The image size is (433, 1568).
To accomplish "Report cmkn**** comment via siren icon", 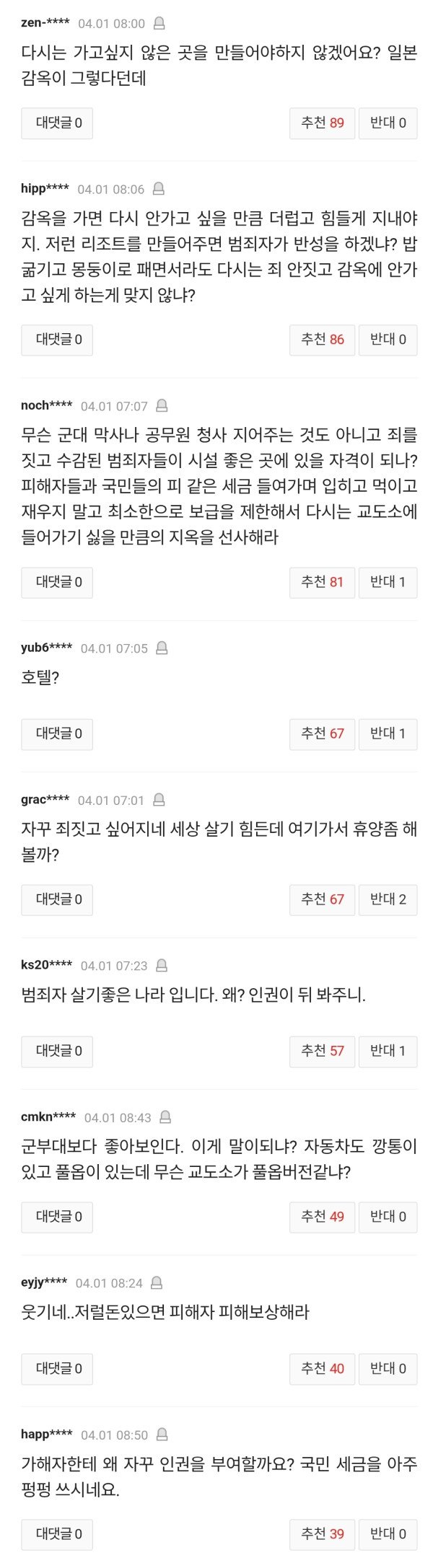I will (165, 1117).
